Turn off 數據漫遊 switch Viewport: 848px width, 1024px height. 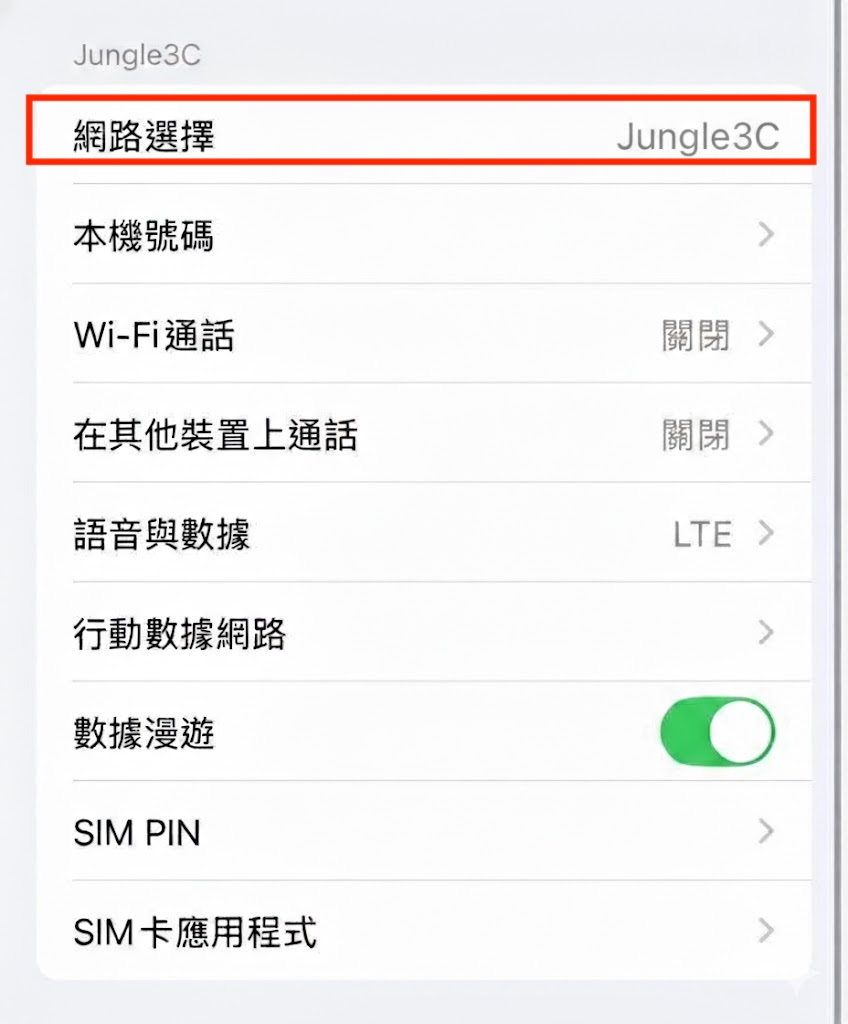[x=717, y=733]
